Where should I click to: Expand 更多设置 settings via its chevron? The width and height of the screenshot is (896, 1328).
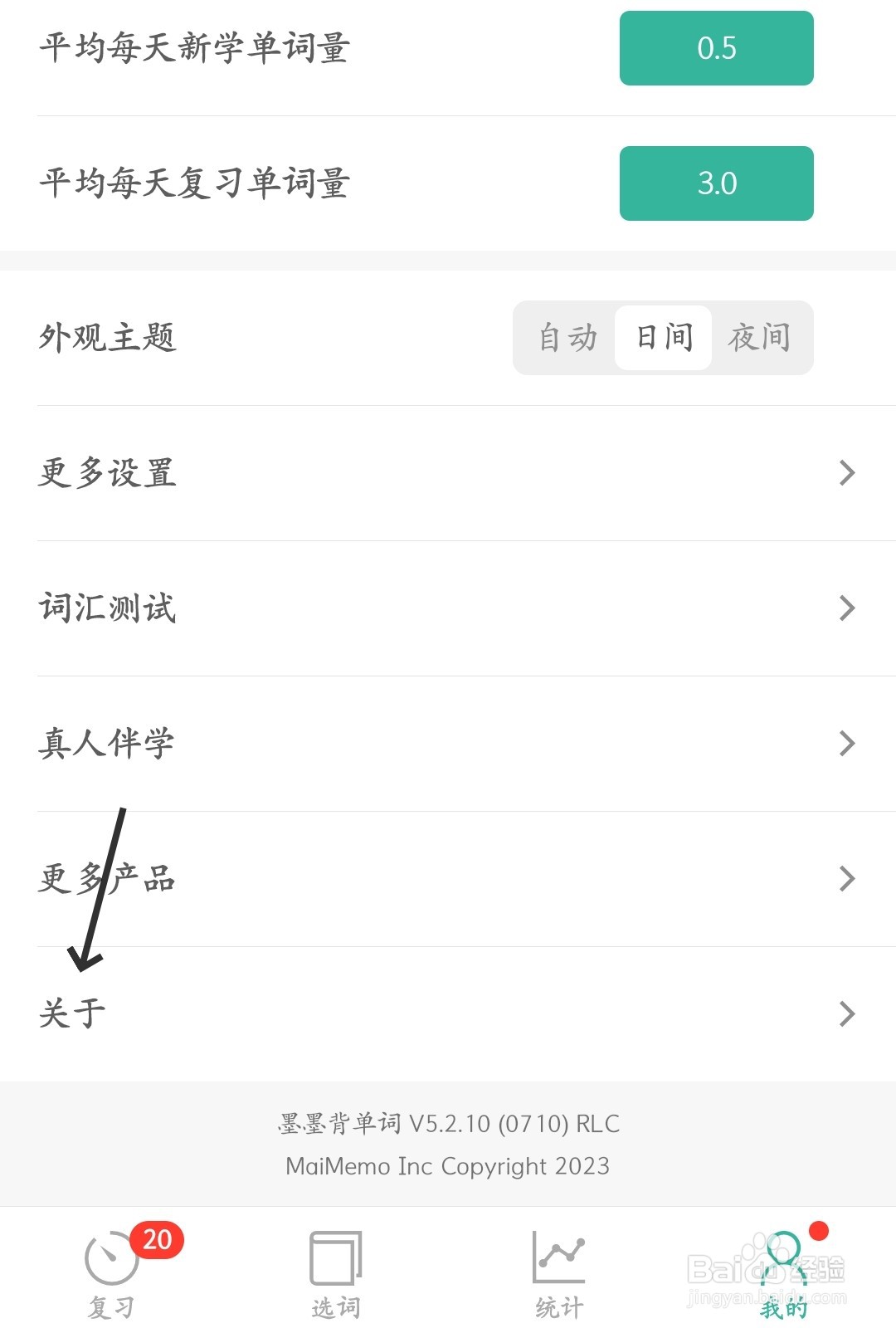pyautogui.click(x=846, y=472)
